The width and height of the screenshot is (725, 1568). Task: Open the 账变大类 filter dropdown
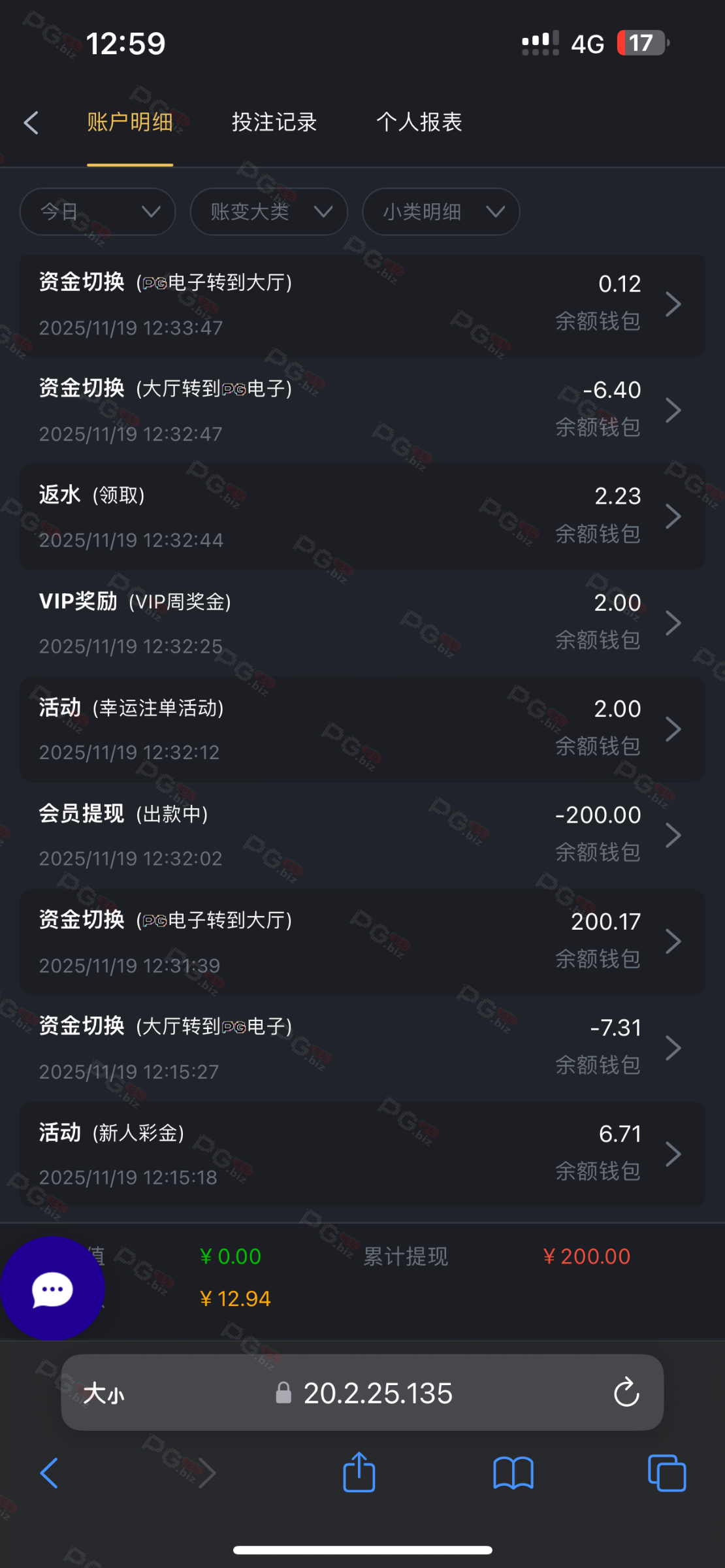268,212
